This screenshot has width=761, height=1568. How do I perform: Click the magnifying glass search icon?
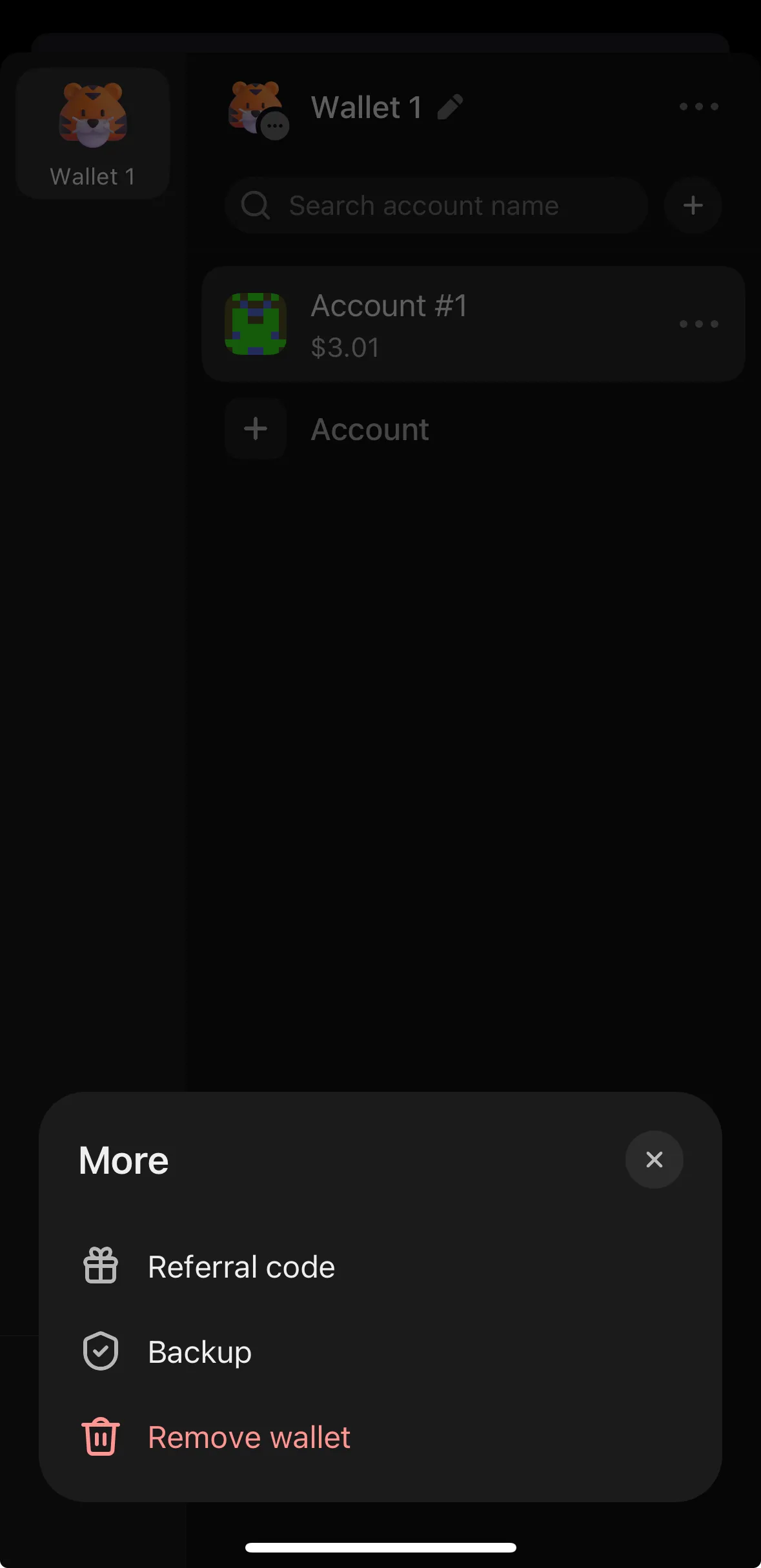click(x=256, y=205)
